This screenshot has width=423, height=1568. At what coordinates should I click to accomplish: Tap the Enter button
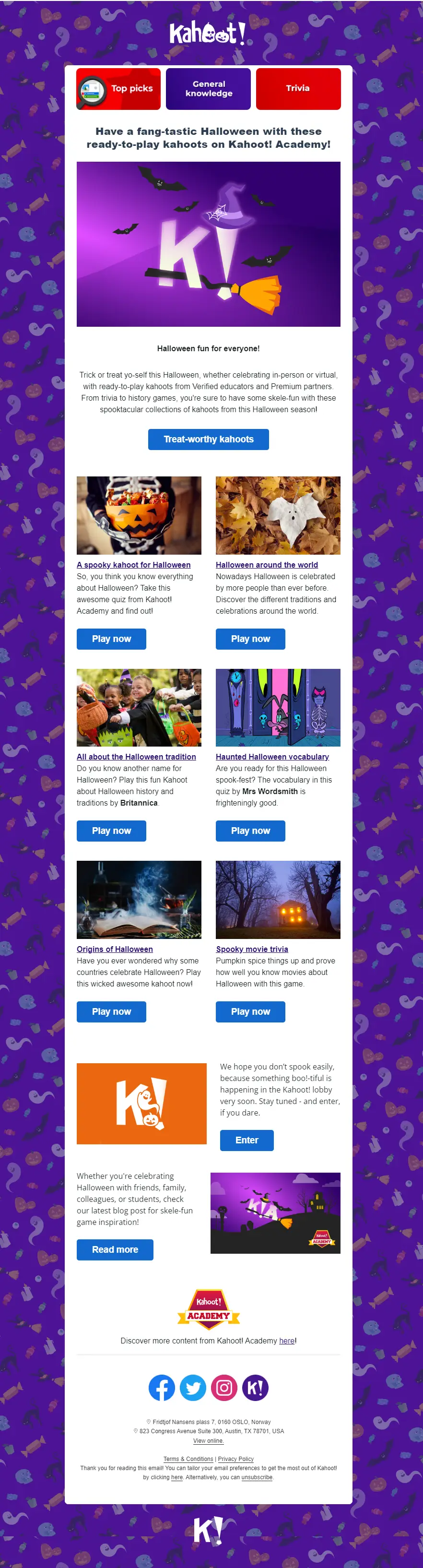(x=247, y=1140)
